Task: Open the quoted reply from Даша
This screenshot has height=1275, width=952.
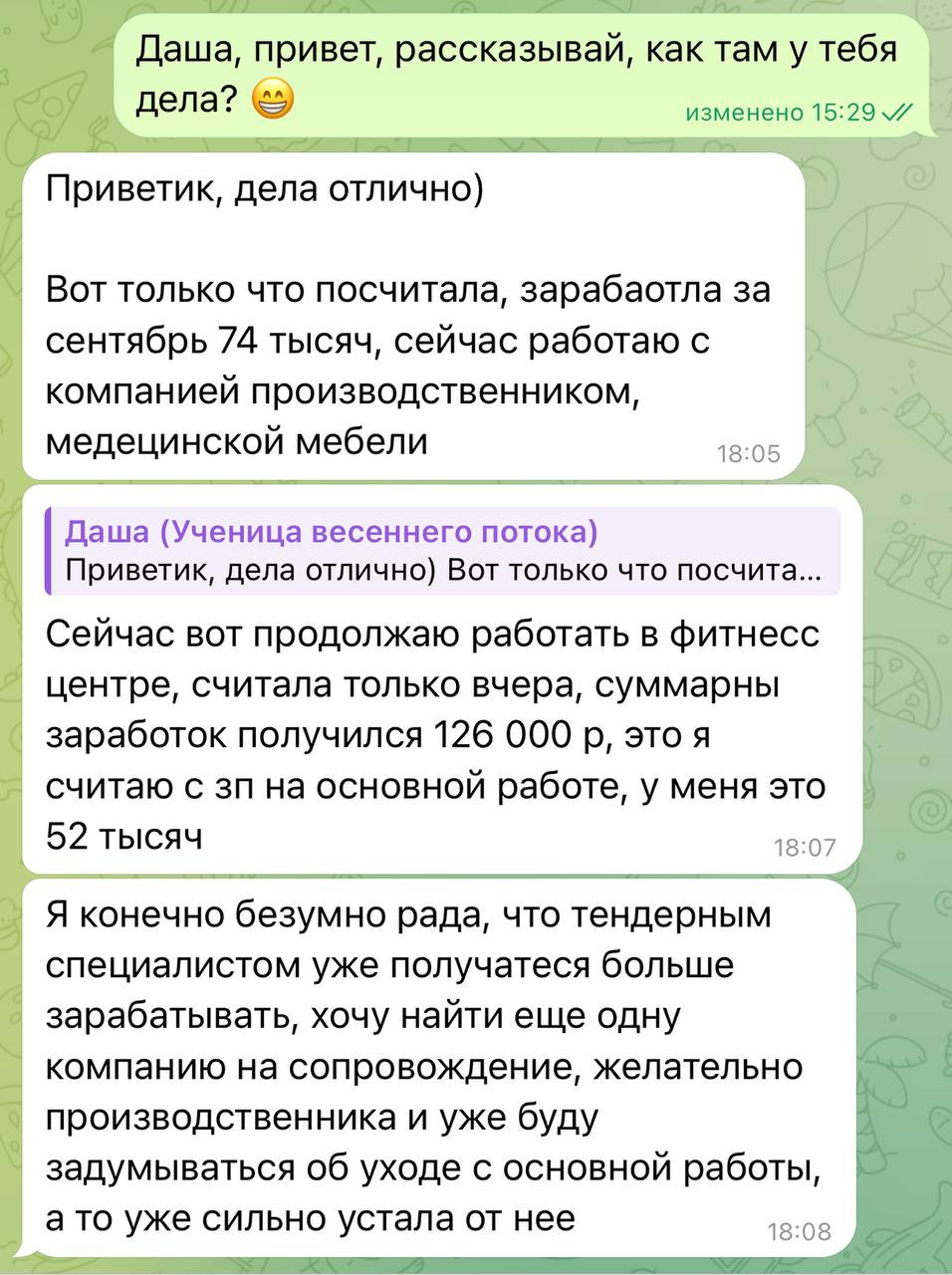Action: [442, 551]
